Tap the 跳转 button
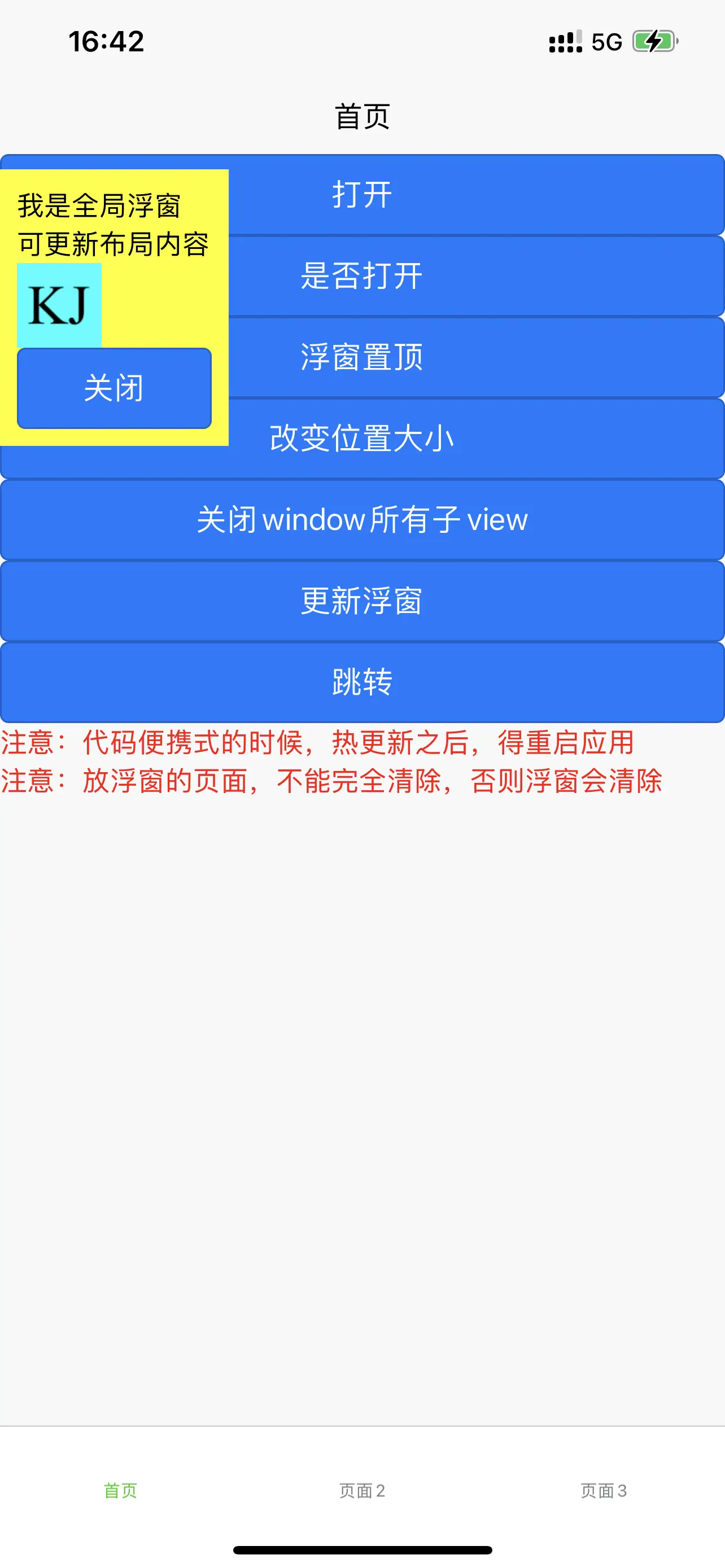The height and width of the screenshot is (1568, 725). [362, 682]
